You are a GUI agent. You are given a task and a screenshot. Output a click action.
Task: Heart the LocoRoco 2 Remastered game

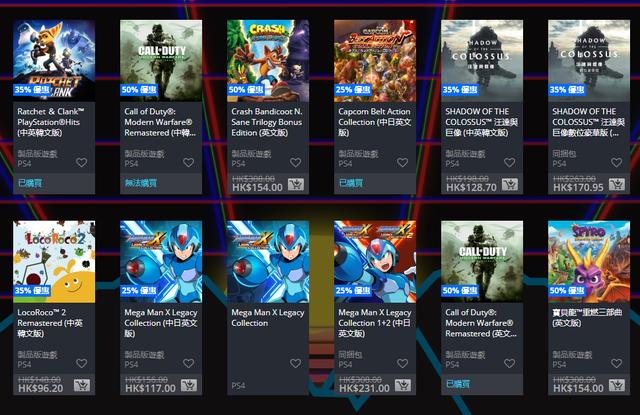82,363
